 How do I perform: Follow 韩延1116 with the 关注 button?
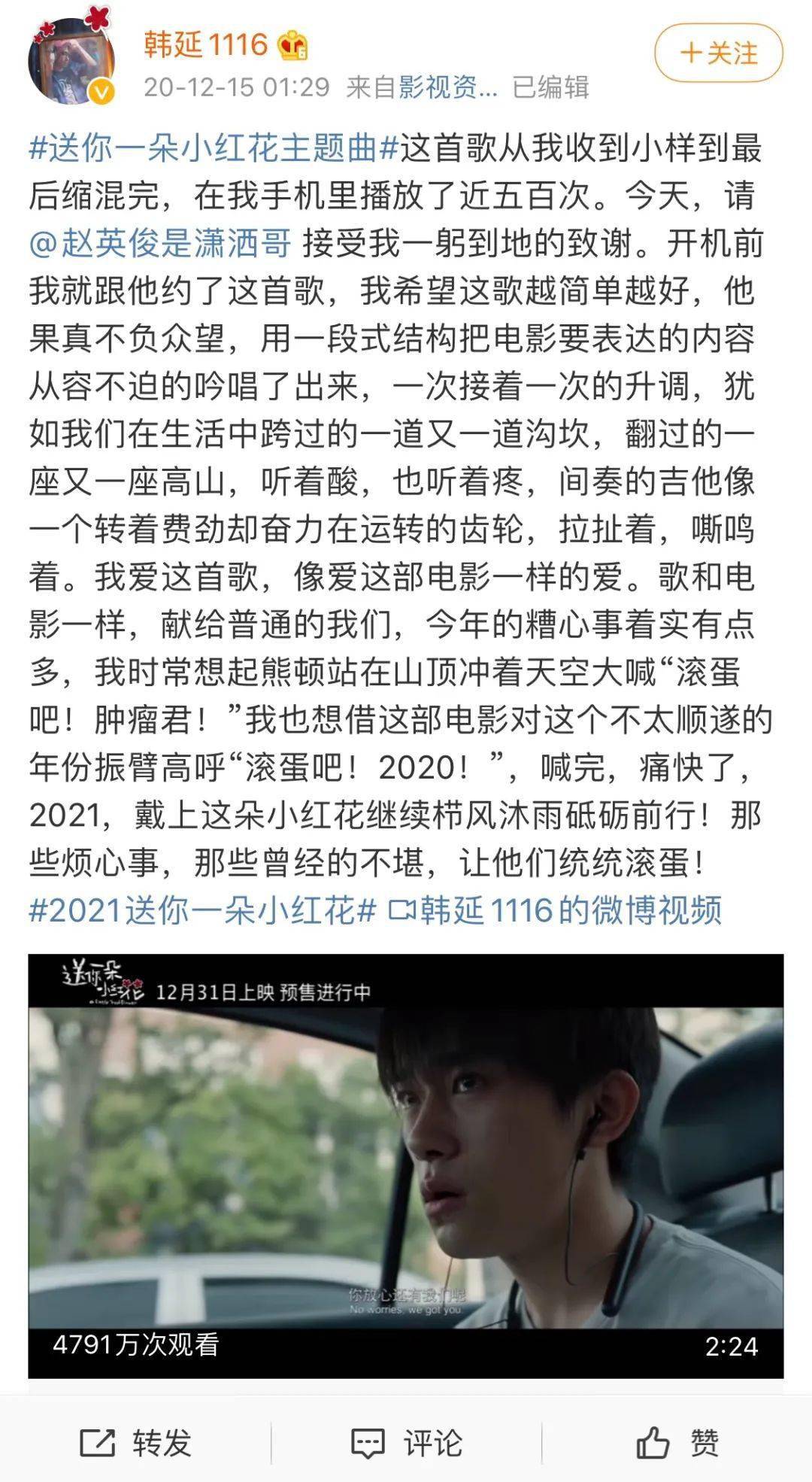718,53
